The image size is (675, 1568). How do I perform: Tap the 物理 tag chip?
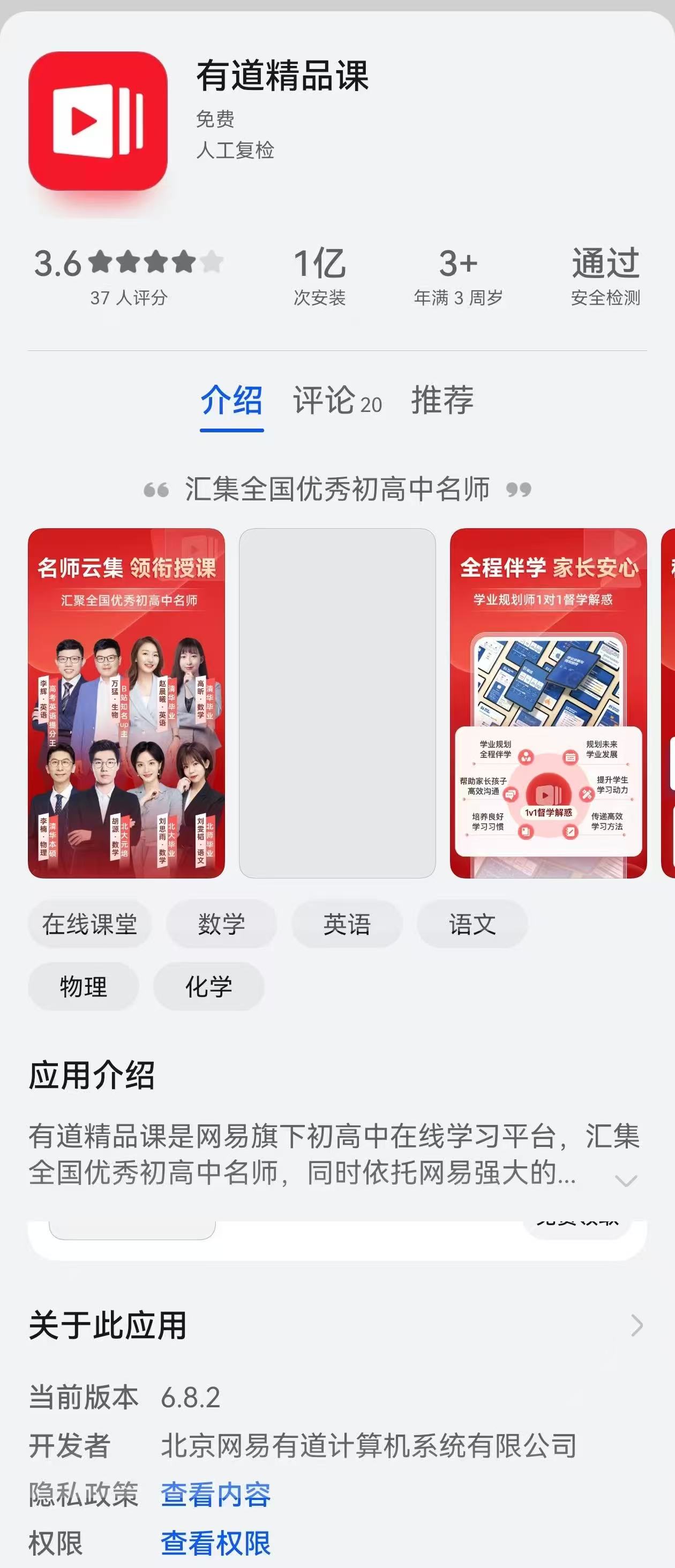[x=84, y=987]
